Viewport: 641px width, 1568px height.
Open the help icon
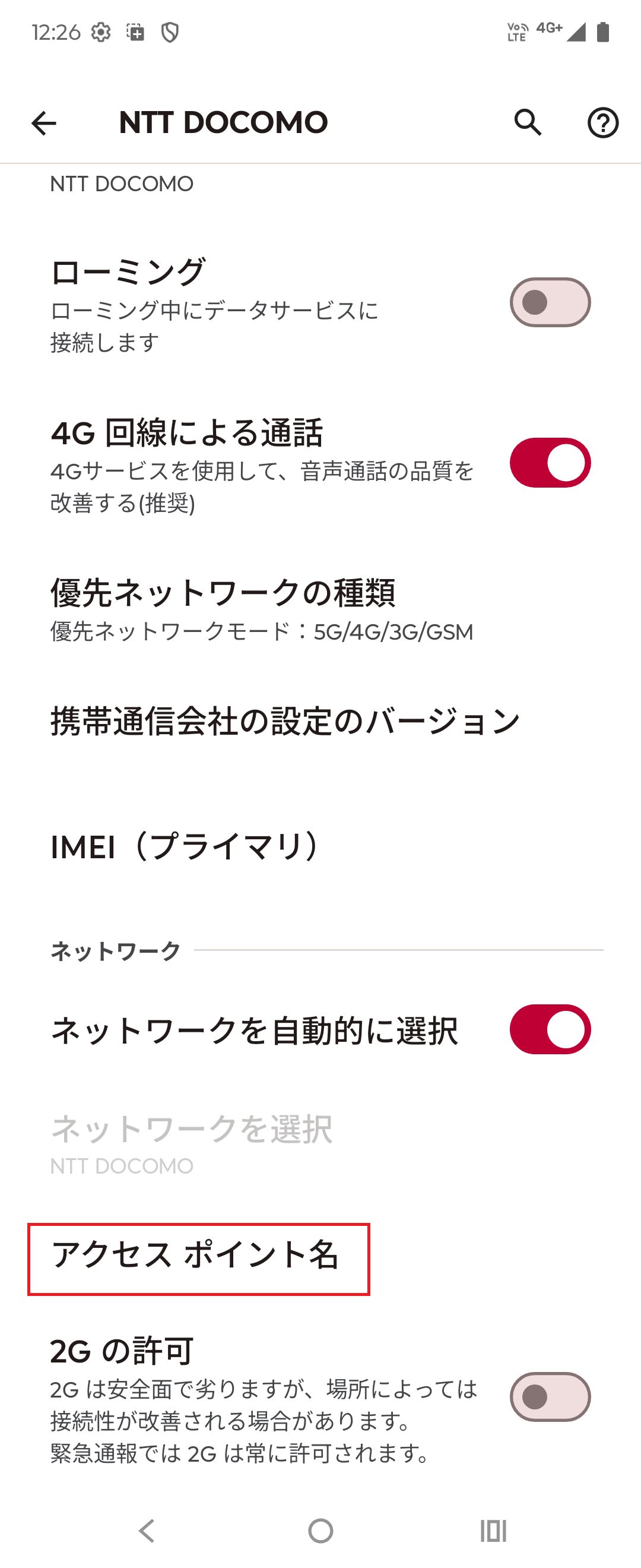click(602, 124)
